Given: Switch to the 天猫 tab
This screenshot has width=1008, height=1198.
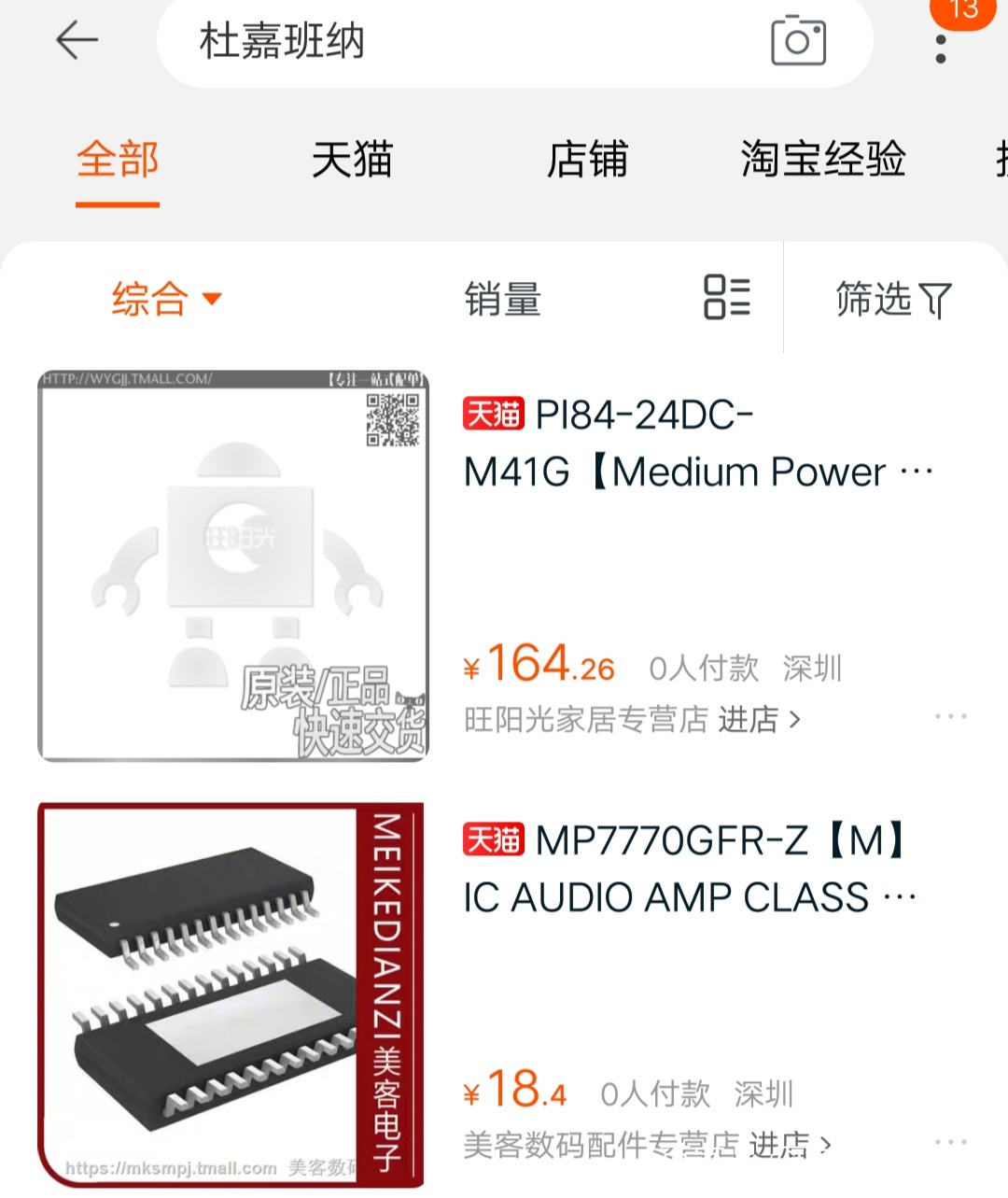Looking at the screenshot, I should pyautogui.click(x=353, y=160).
